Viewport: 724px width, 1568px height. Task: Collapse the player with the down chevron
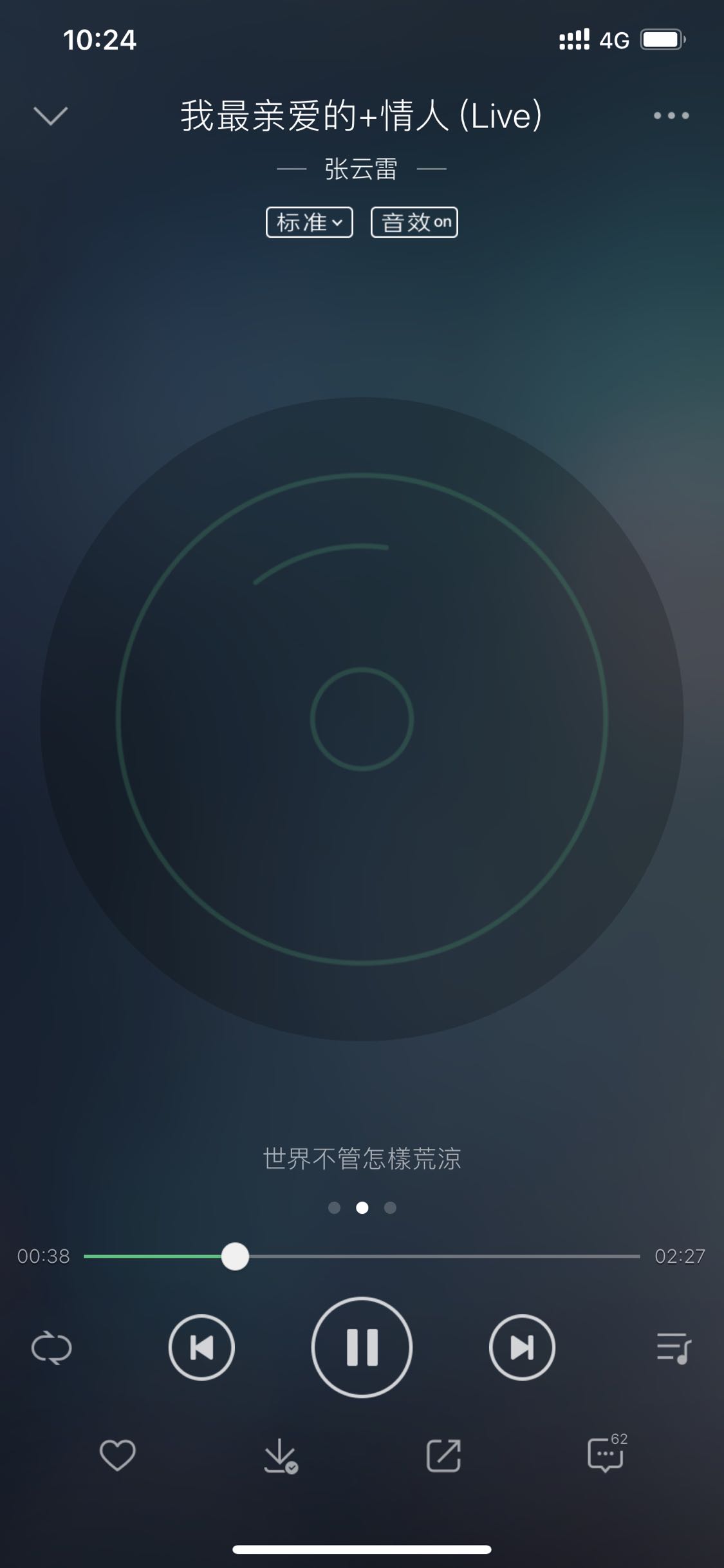[x=50, y=116]
